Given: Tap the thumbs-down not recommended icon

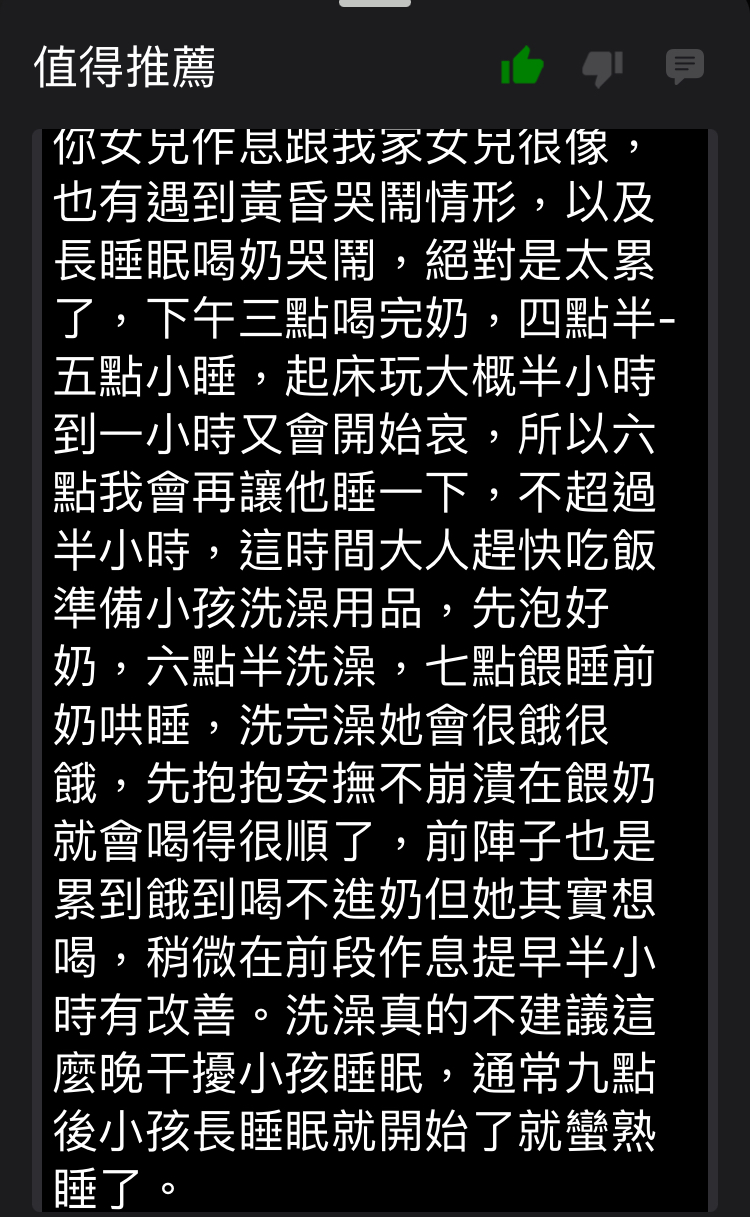Looking at the screenshot, I should [x=603, y=68].
